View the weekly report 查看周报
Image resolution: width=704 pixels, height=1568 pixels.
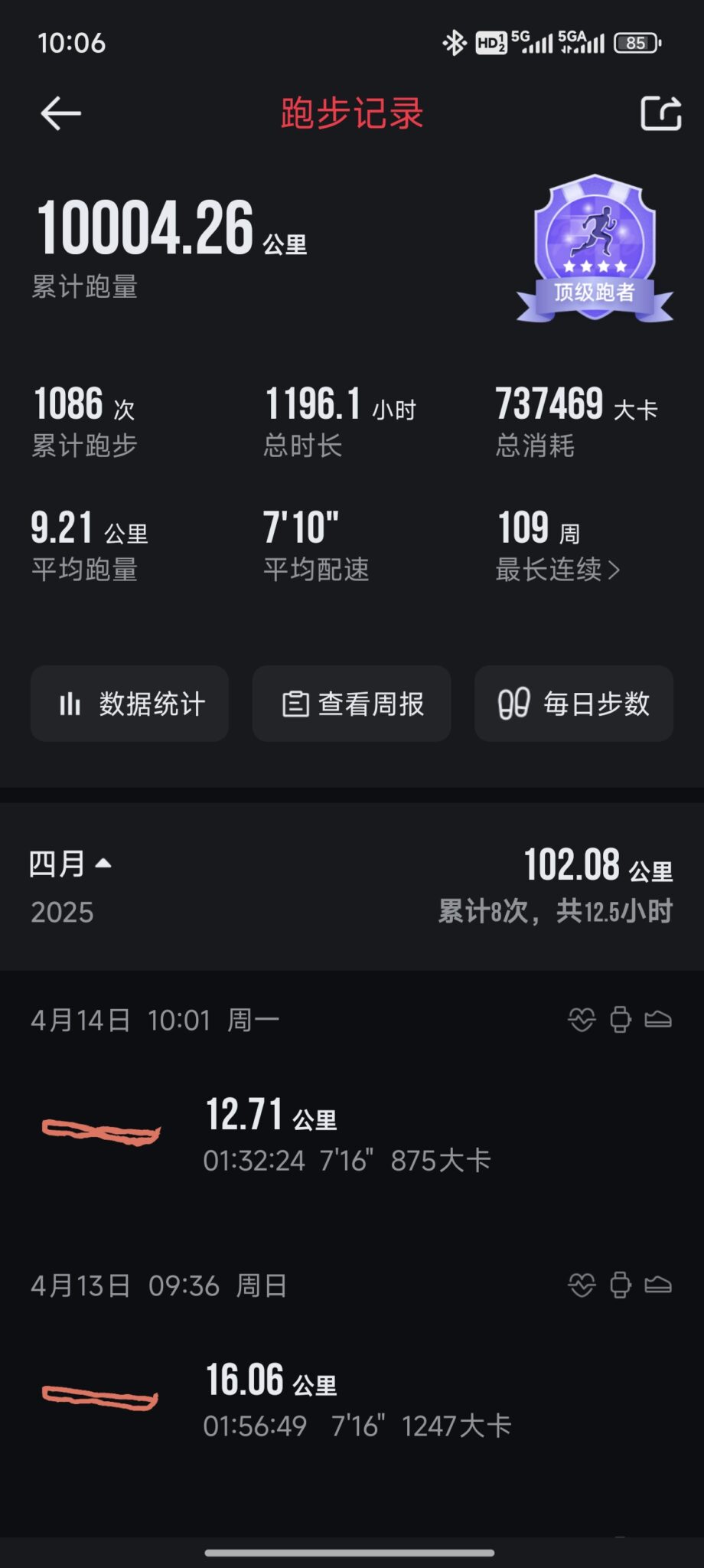tap(352, 704)
